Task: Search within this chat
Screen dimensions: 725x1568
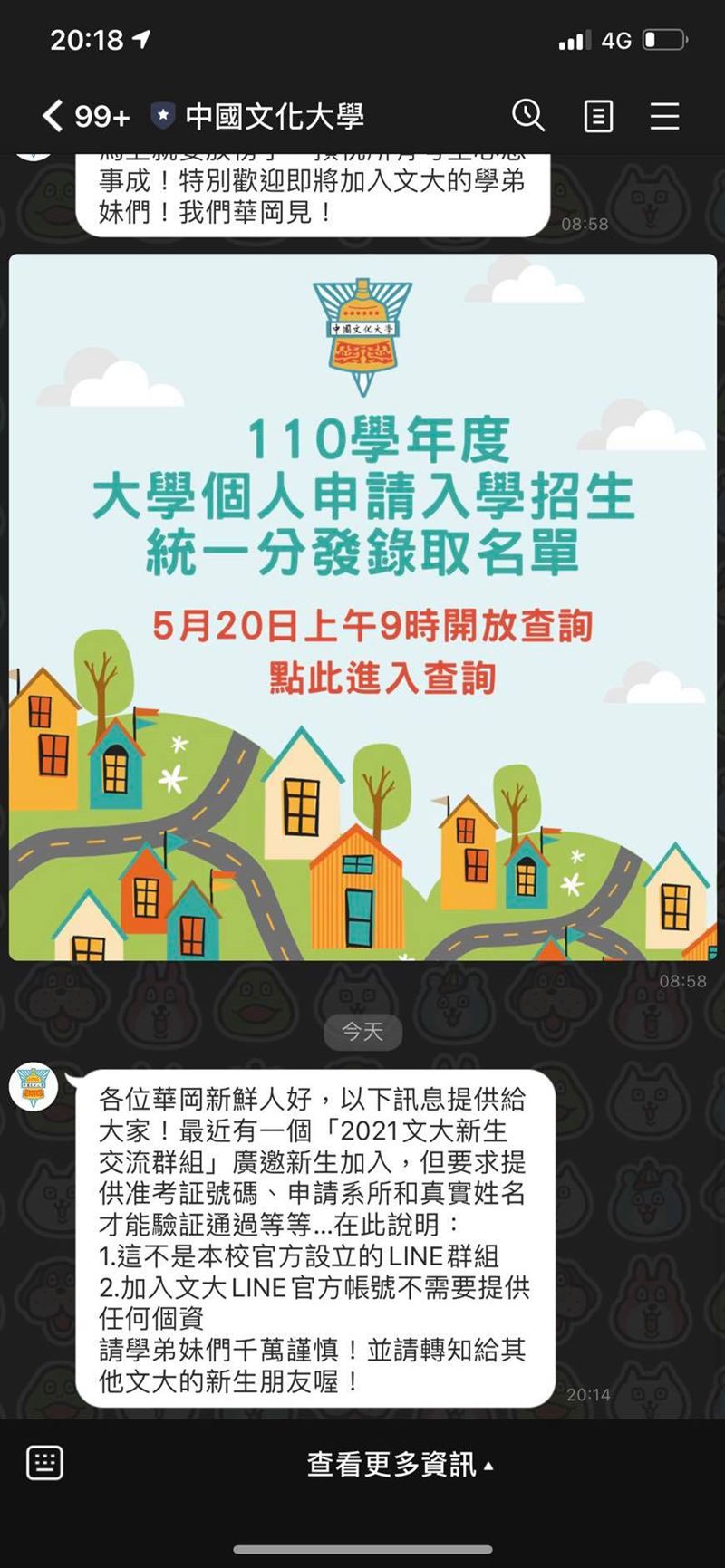Action: 528,116
